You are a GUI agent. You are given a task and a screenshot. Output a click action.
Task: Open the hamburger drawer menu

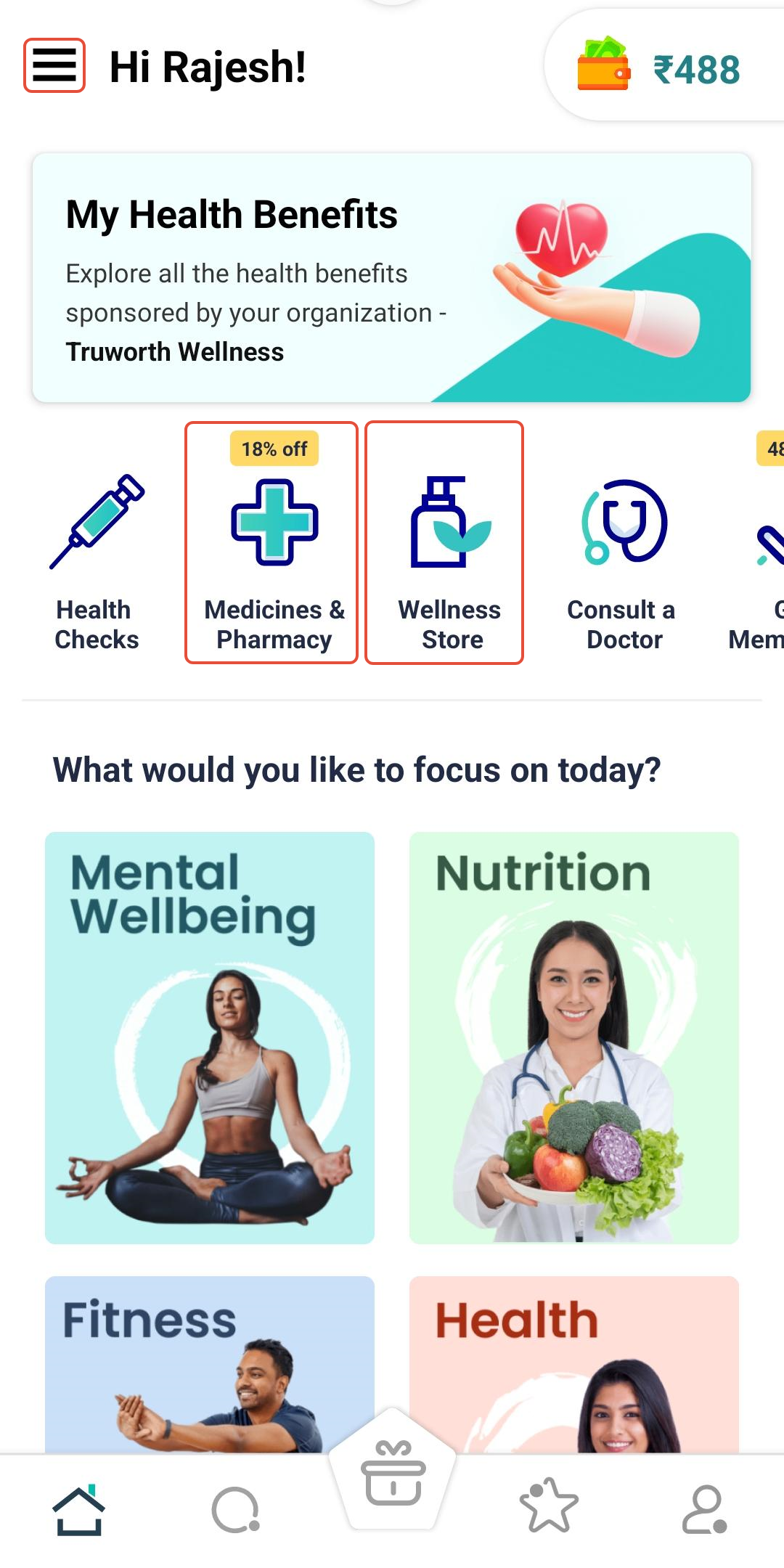coord(54,66)
